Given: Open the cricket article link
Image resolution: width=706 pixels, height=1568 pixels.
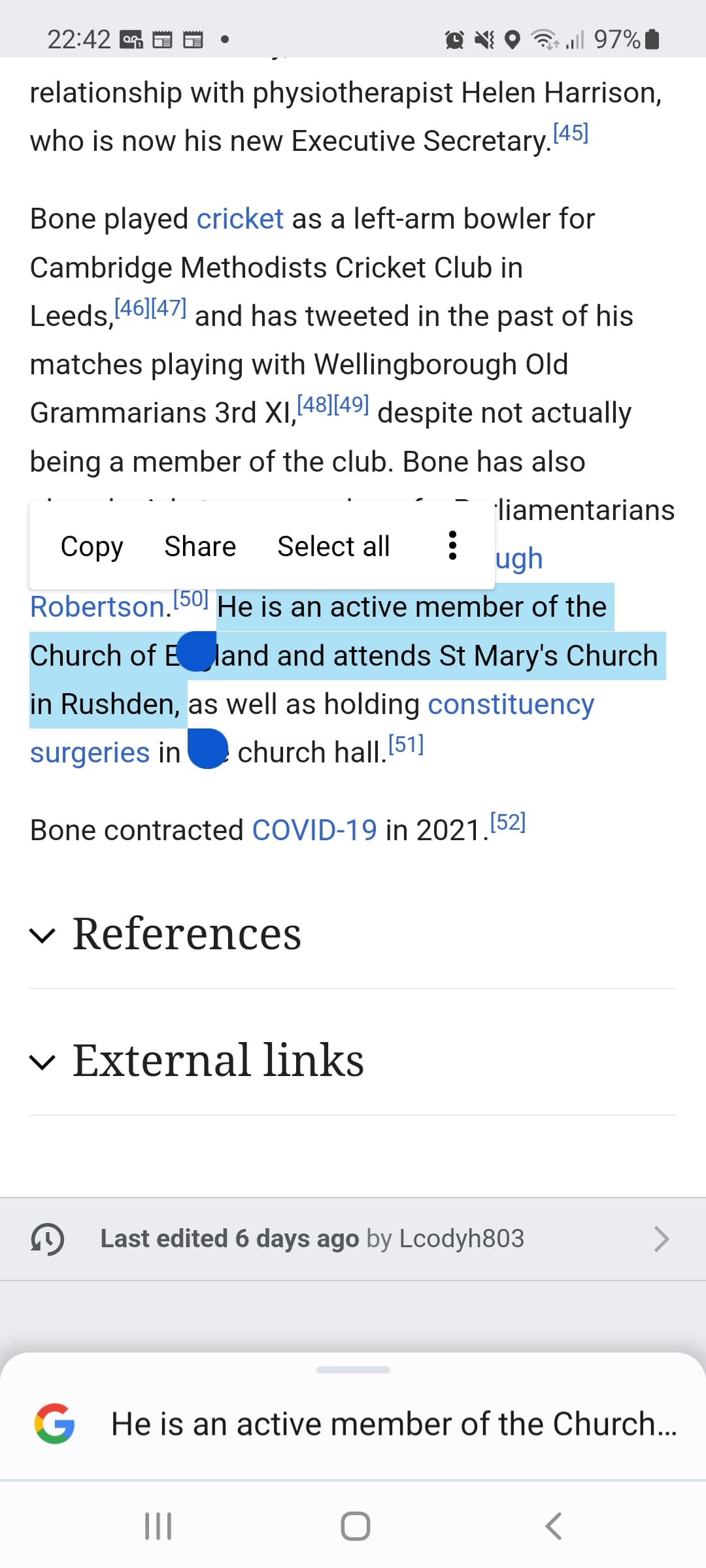Looking at the screenshot, I should point(240,219).
